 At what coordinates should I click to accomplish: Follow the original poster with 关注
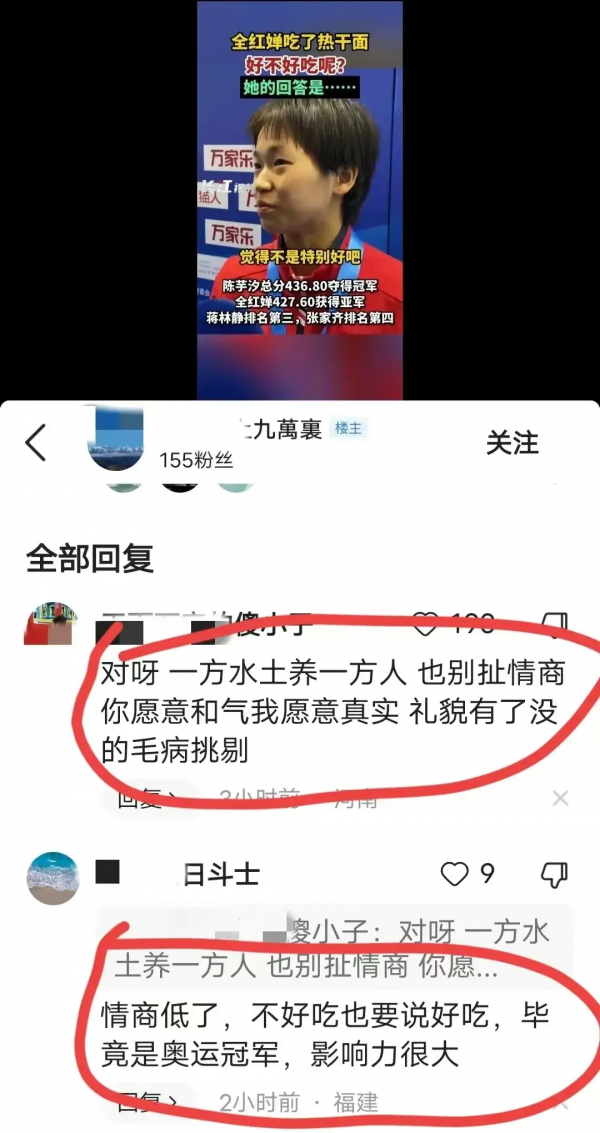[x=512, y=443]
